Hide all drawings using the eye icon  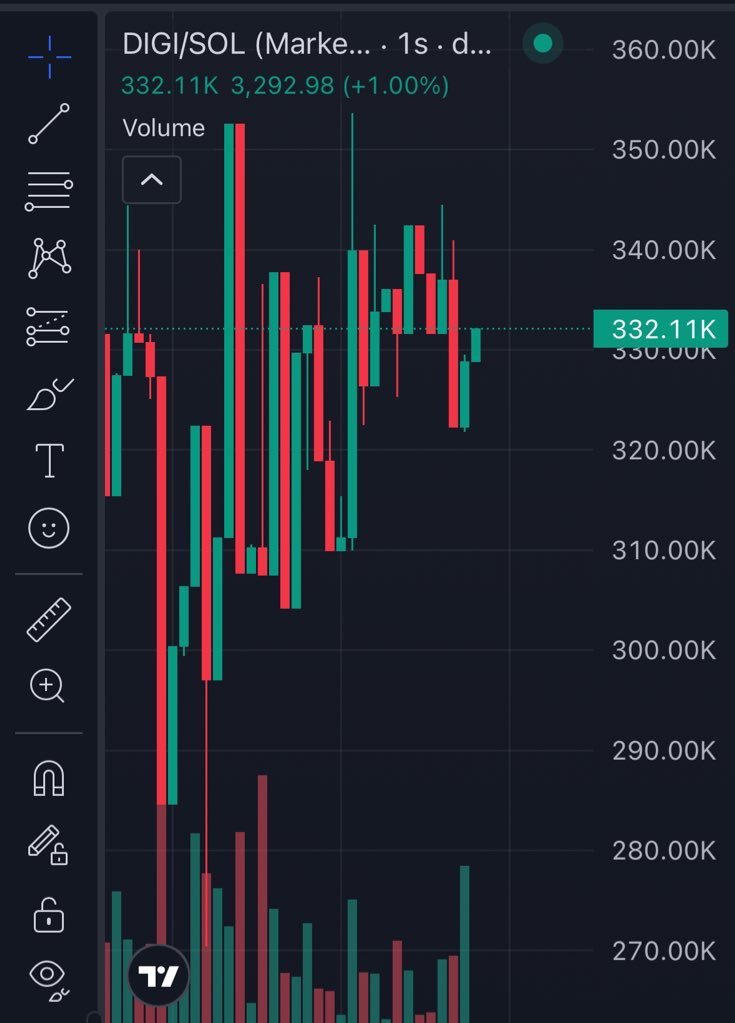click(x=49, y=977)
